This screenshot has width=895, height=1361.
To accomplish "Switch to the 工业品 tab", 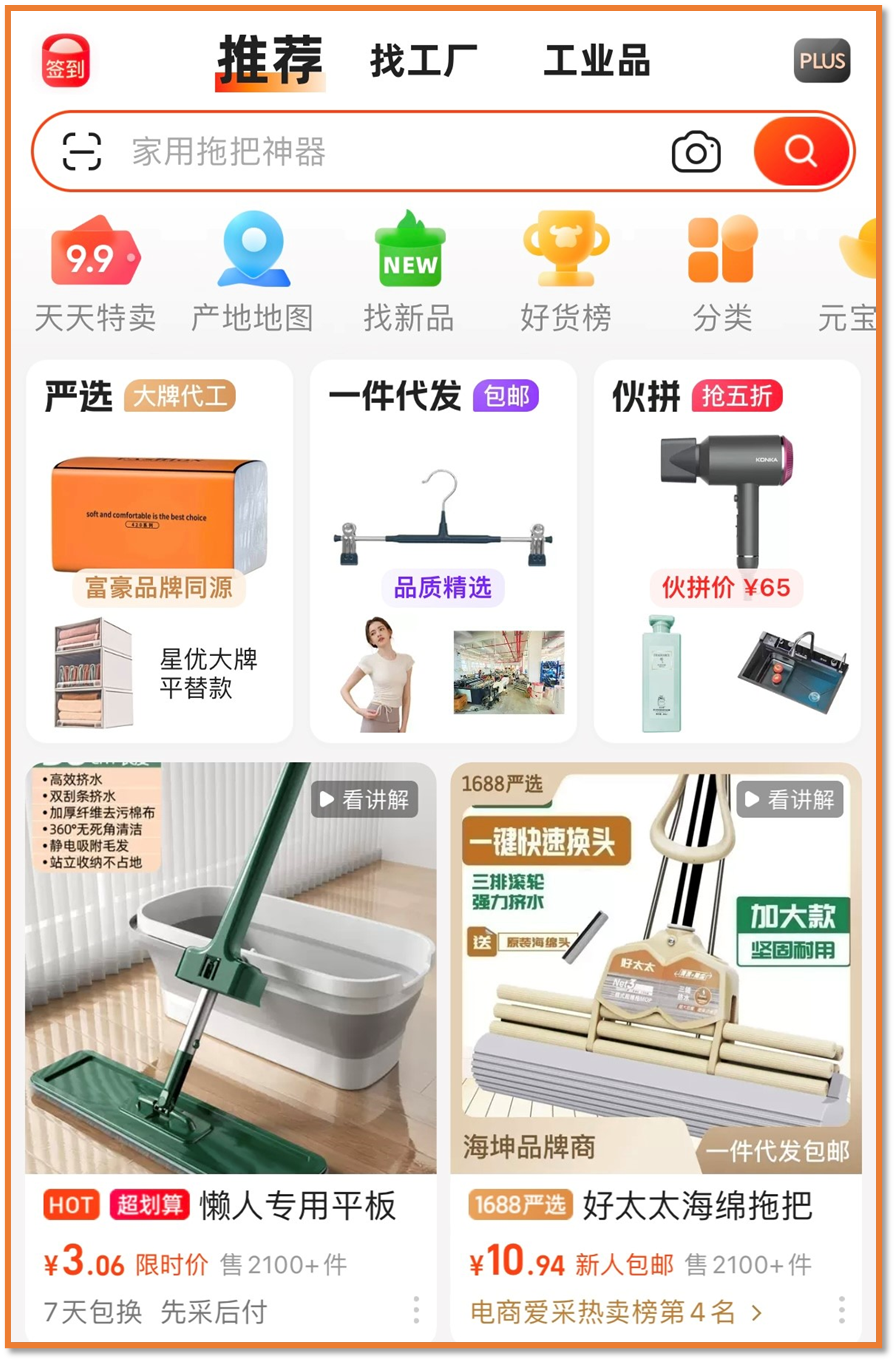I will [596, 61].
